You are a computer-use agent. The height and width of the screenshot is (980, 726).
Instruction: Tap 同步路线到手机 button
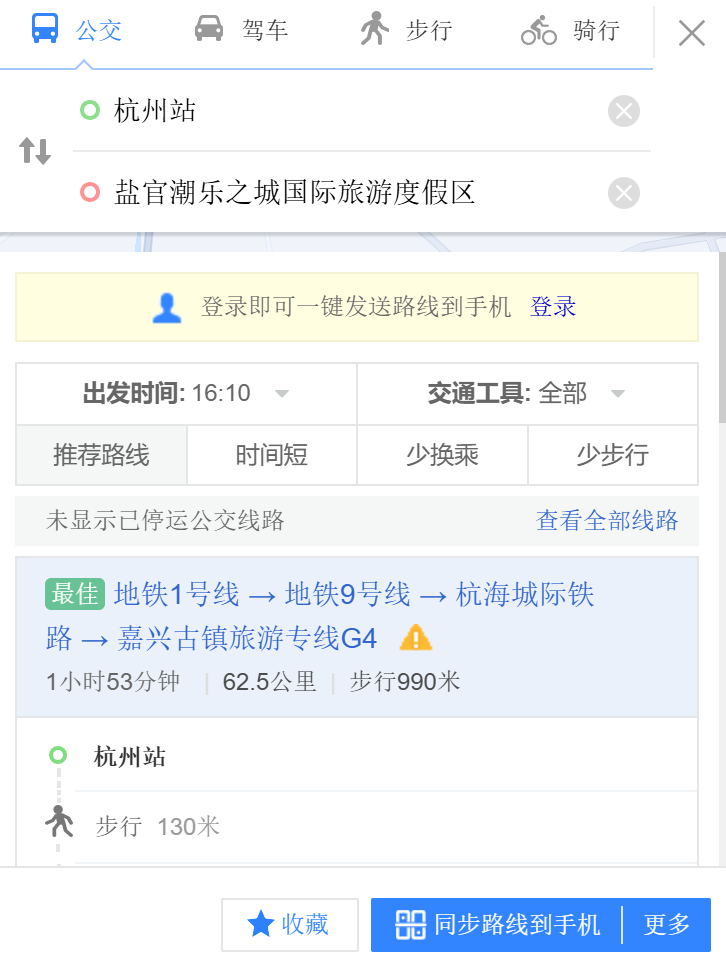[x=497, y=925]
